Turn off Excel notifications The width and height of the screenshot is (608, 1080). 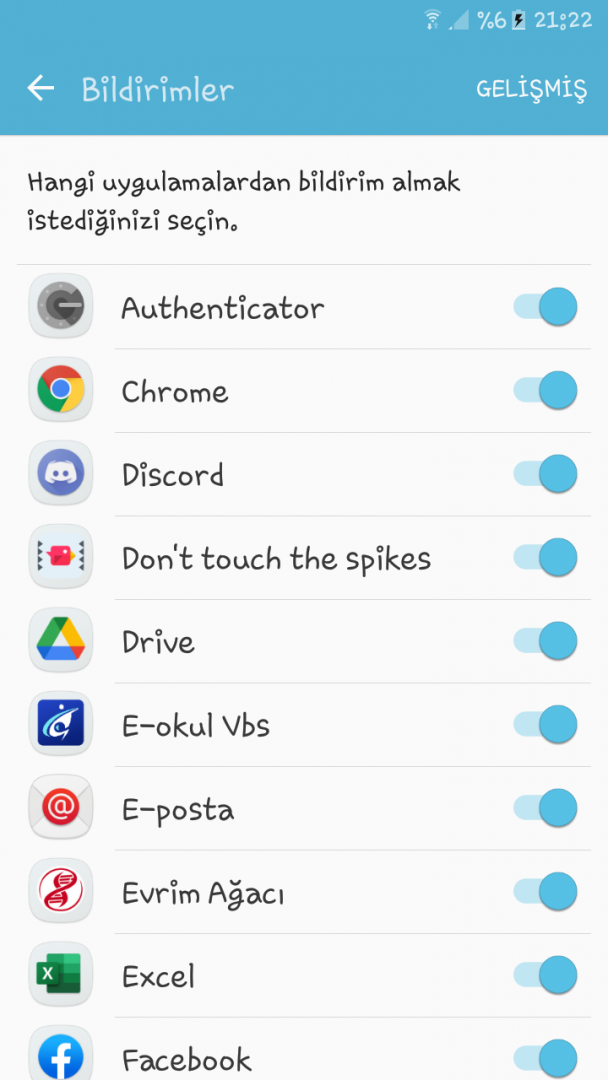(x=546, y=975)
